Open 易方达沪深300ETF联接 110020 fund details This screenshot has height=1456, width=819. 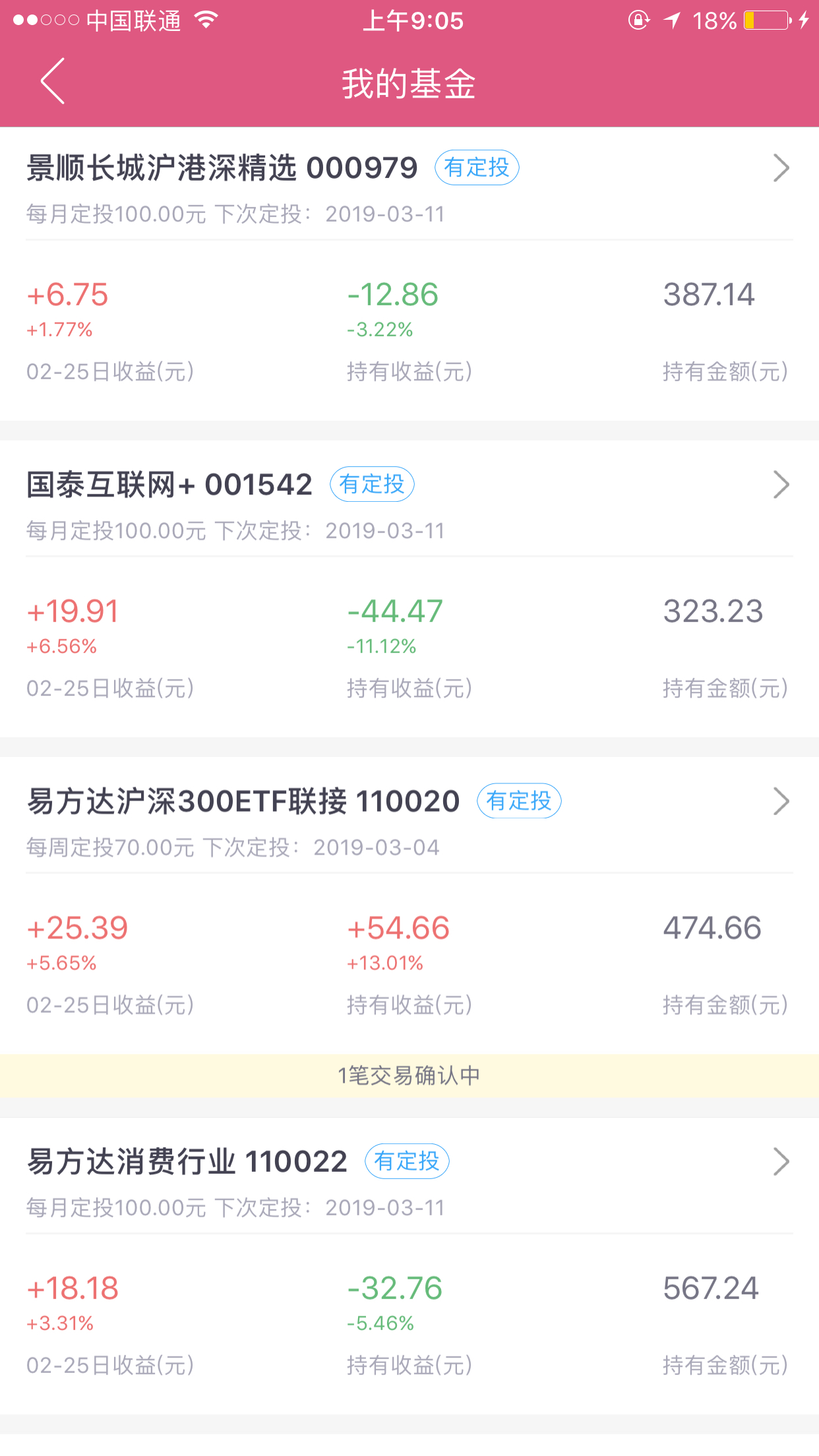pyautogui.click(x=781, y=801)
